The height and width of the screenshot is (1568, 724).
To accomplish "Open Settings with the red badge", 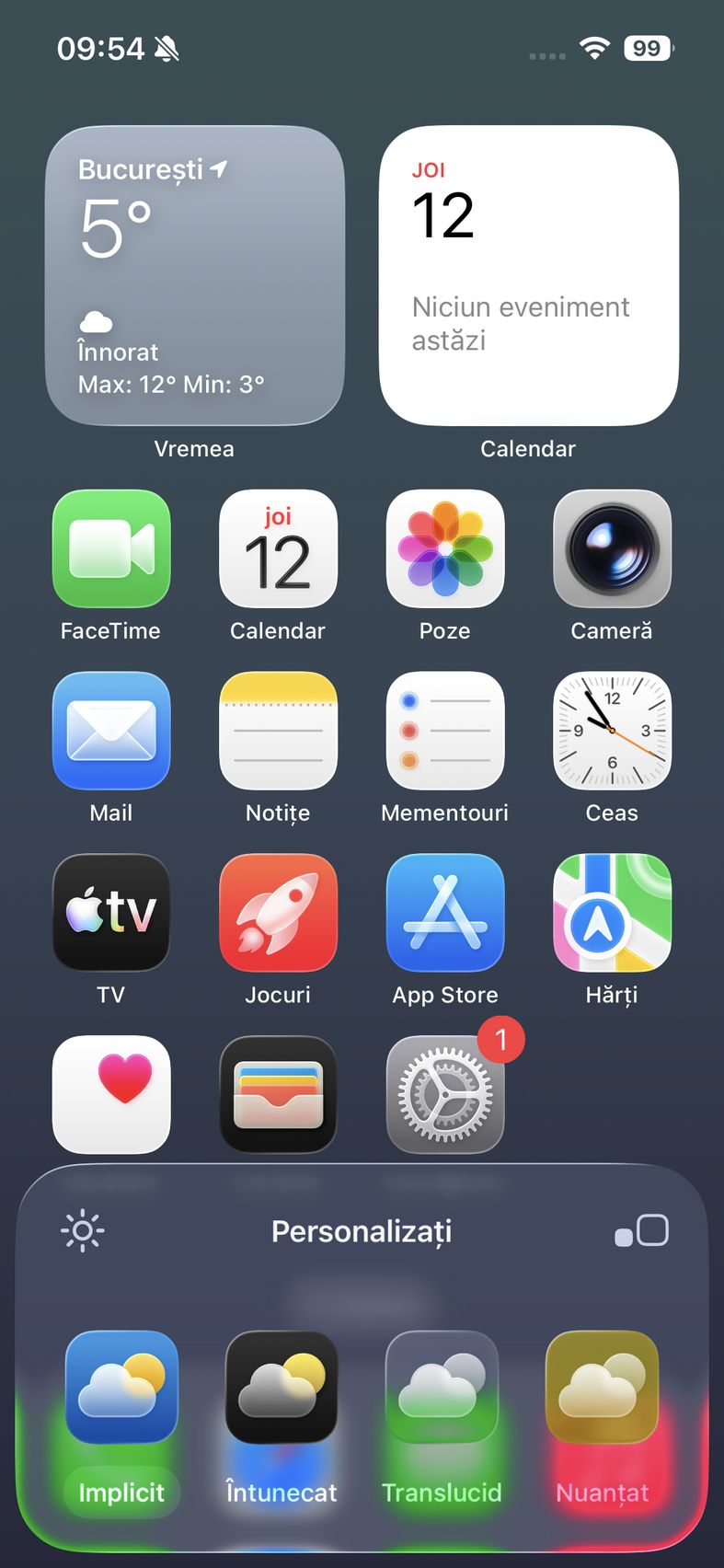I will tap(445, 1095).
